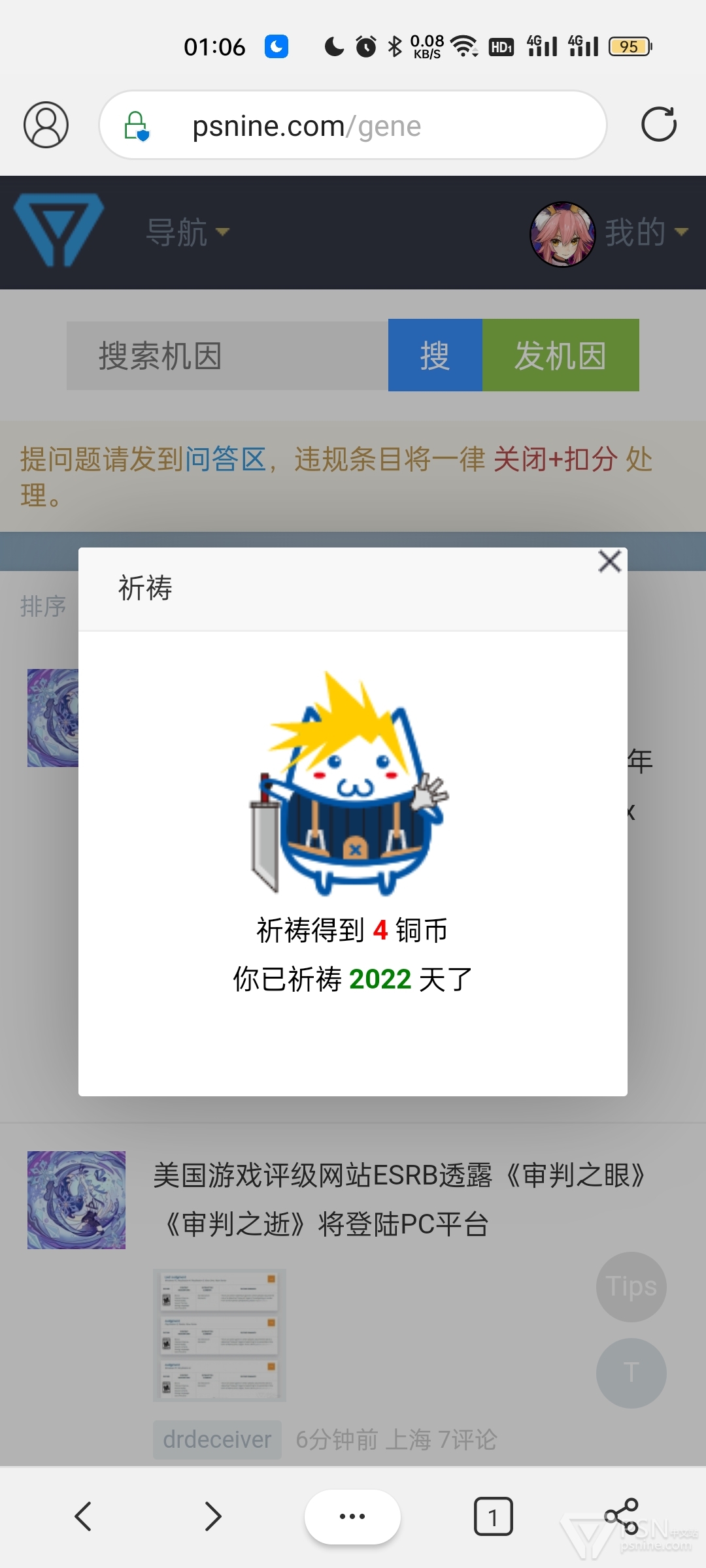Open the ESRB 审判之眼 PC post
The image size is (706, 1568).
pyautogui.click(x=400, y=1200)
